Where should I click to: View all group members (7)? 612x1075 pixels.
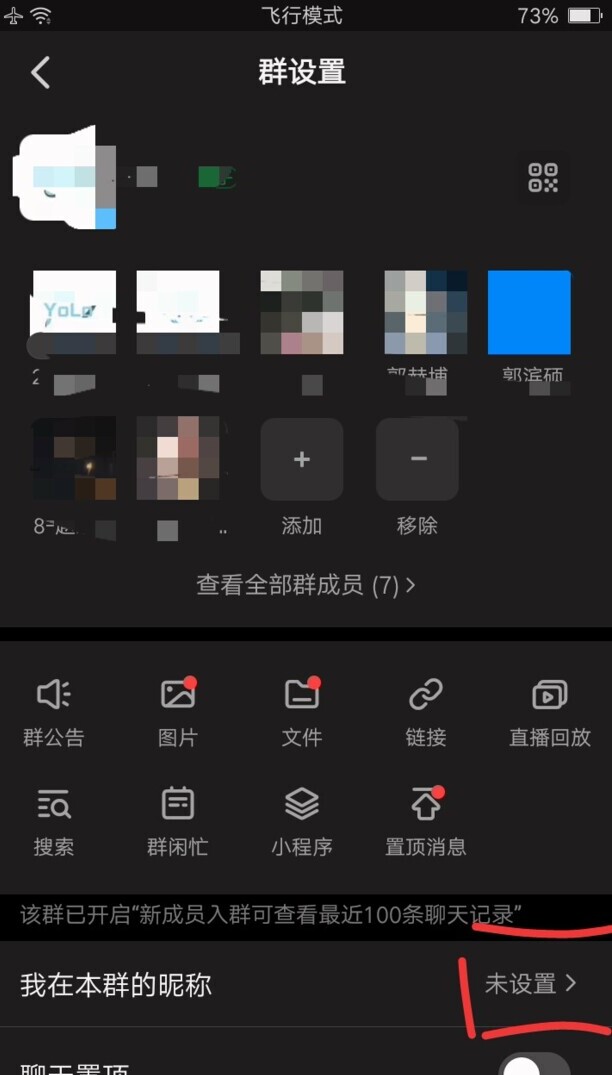pyautogui.click(x=306, y=585)
